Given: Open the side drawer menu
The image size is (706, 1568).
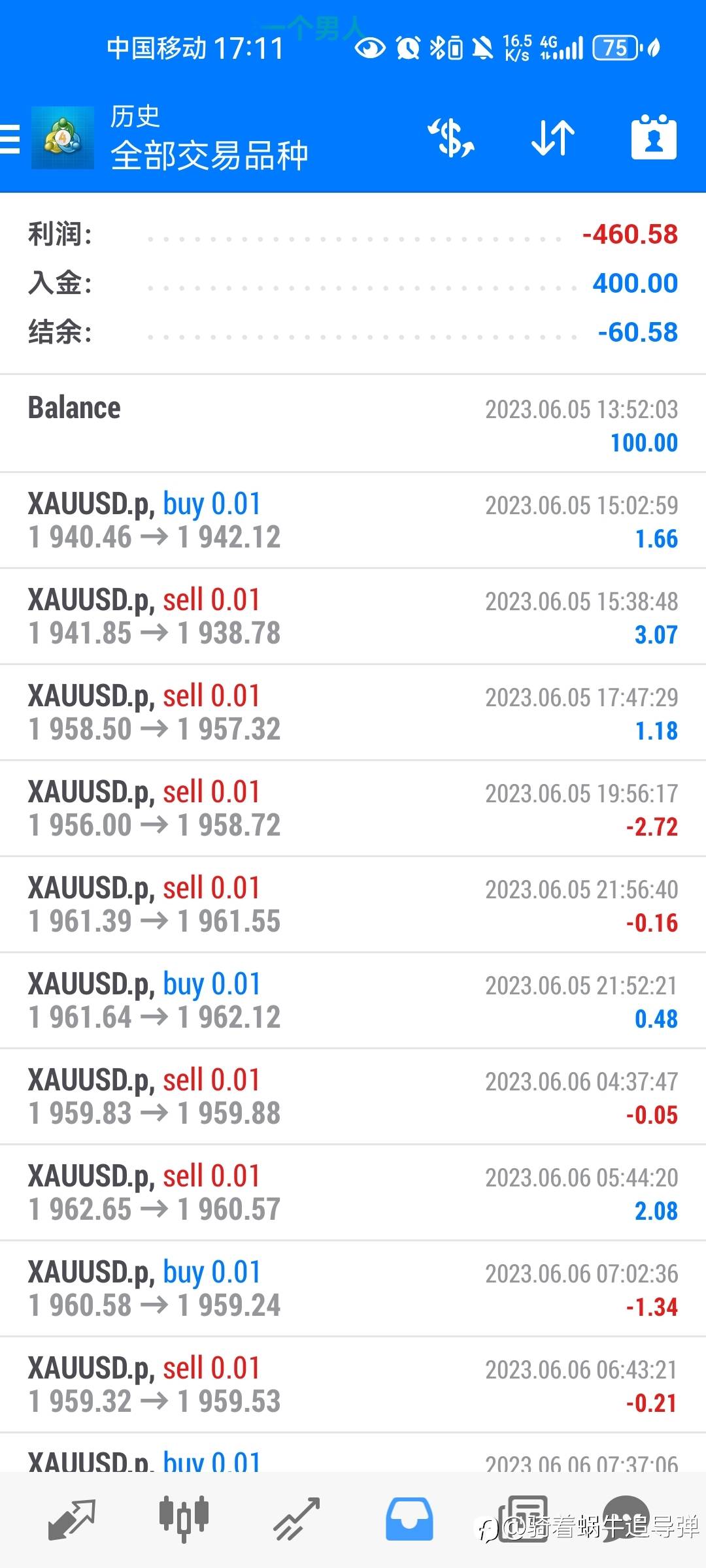Looking at the screenshot, I should click(11, 139).
